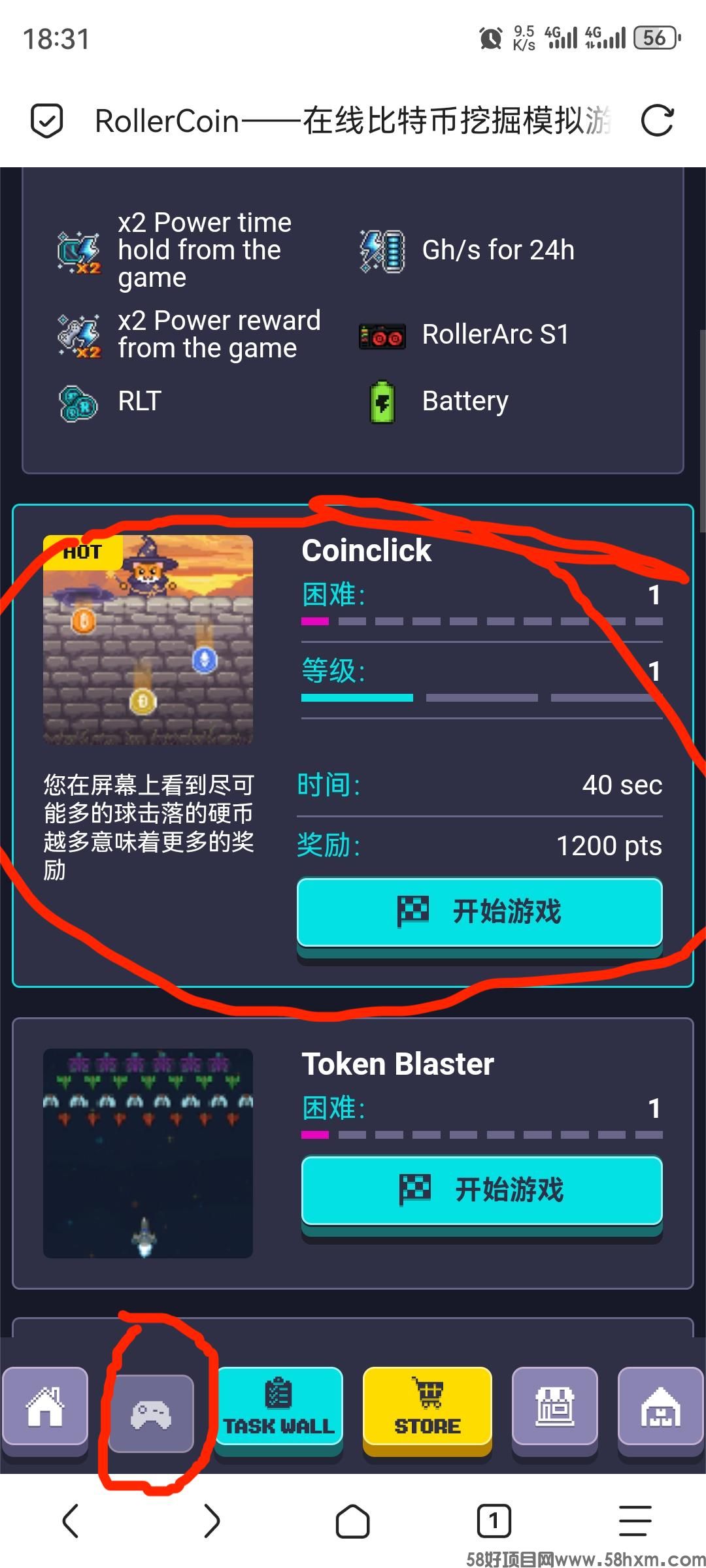Open the browser home page
The height and width of the screenshot is (1568, 706).
[x=353, y=1521]
